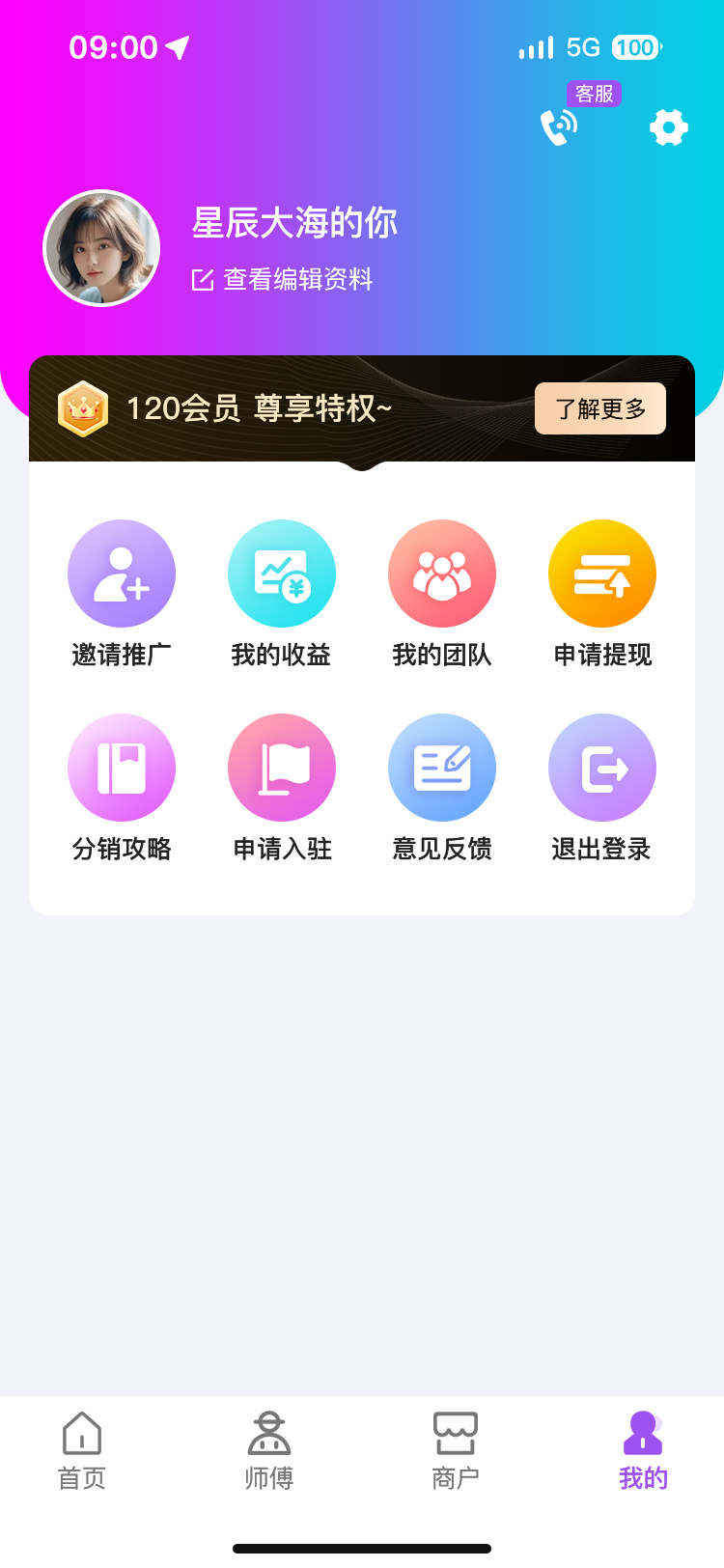Switch to the 首页 tab
This screenshot has width=724, height=1568.
tap(82, 1449)
